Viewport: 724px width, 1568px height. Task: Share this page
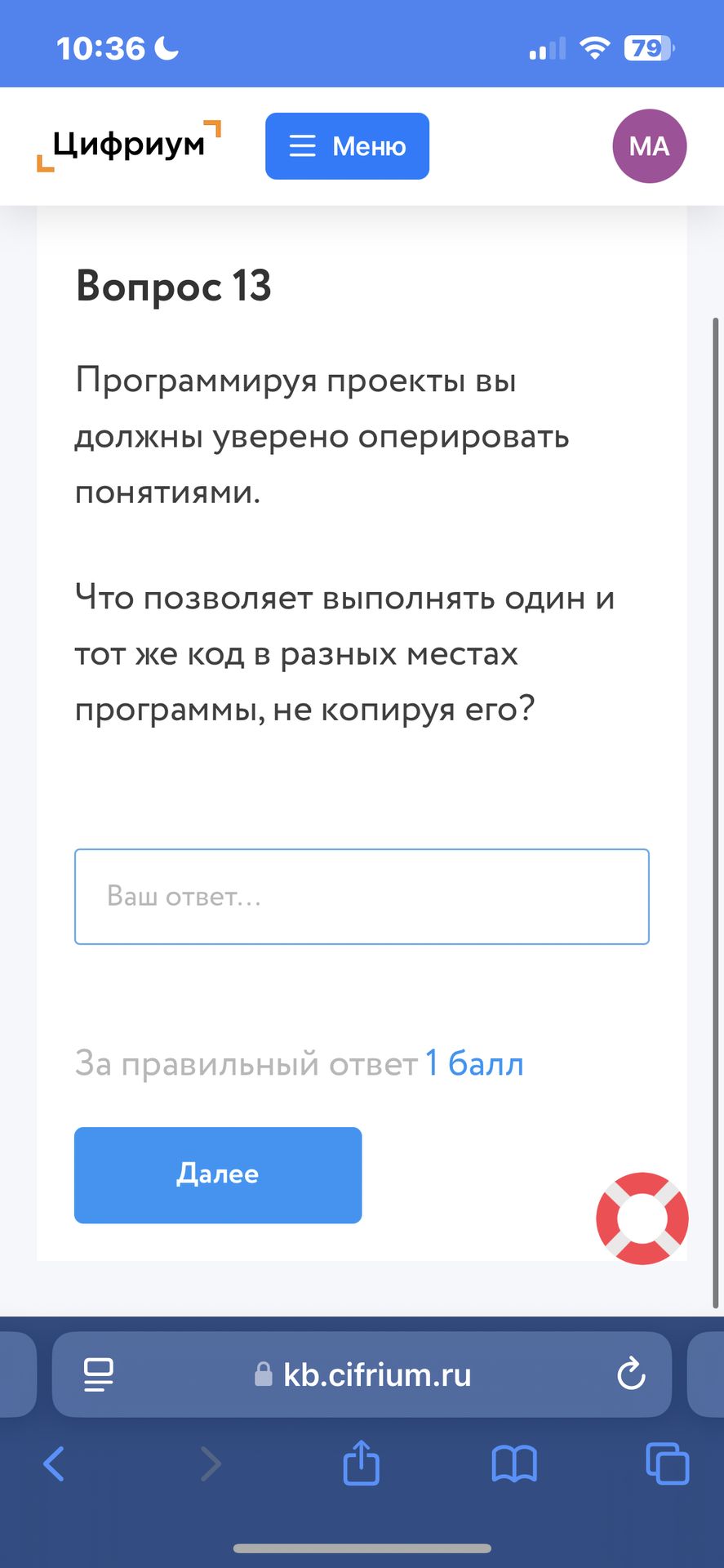pos(362,1462)
